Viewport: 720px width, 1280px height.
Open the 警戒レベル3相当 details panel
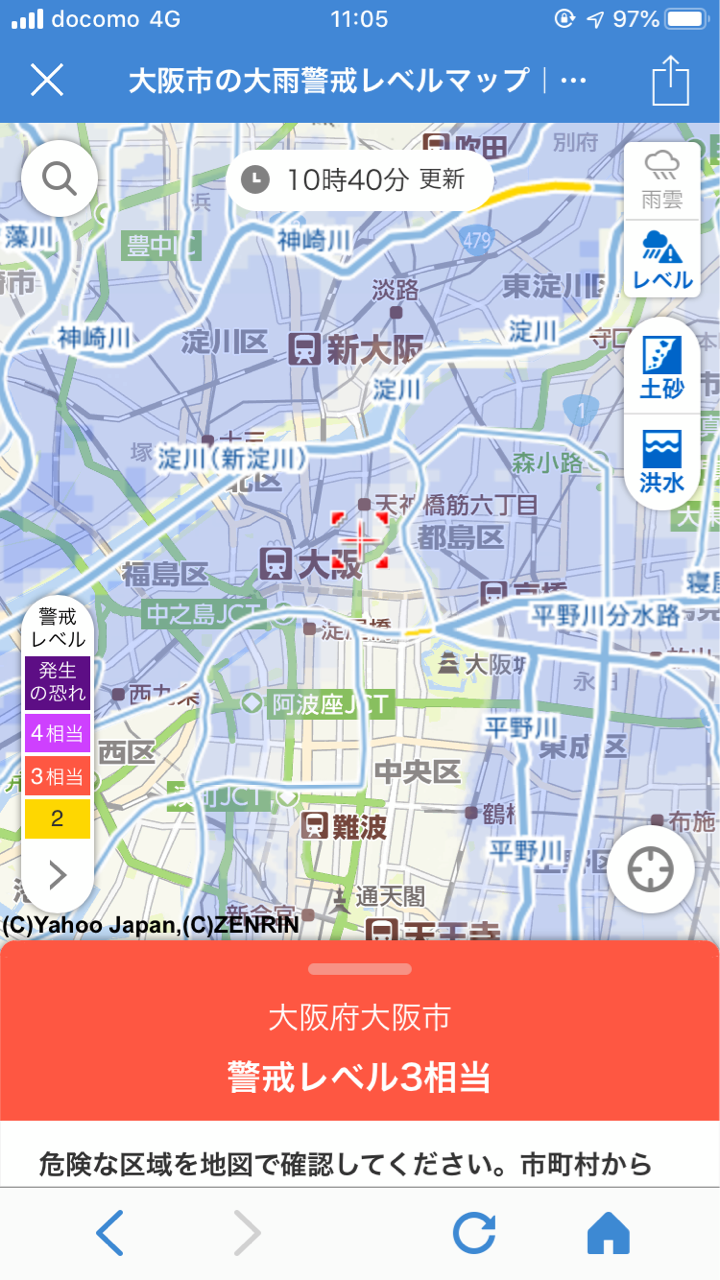click(359, 1050)
